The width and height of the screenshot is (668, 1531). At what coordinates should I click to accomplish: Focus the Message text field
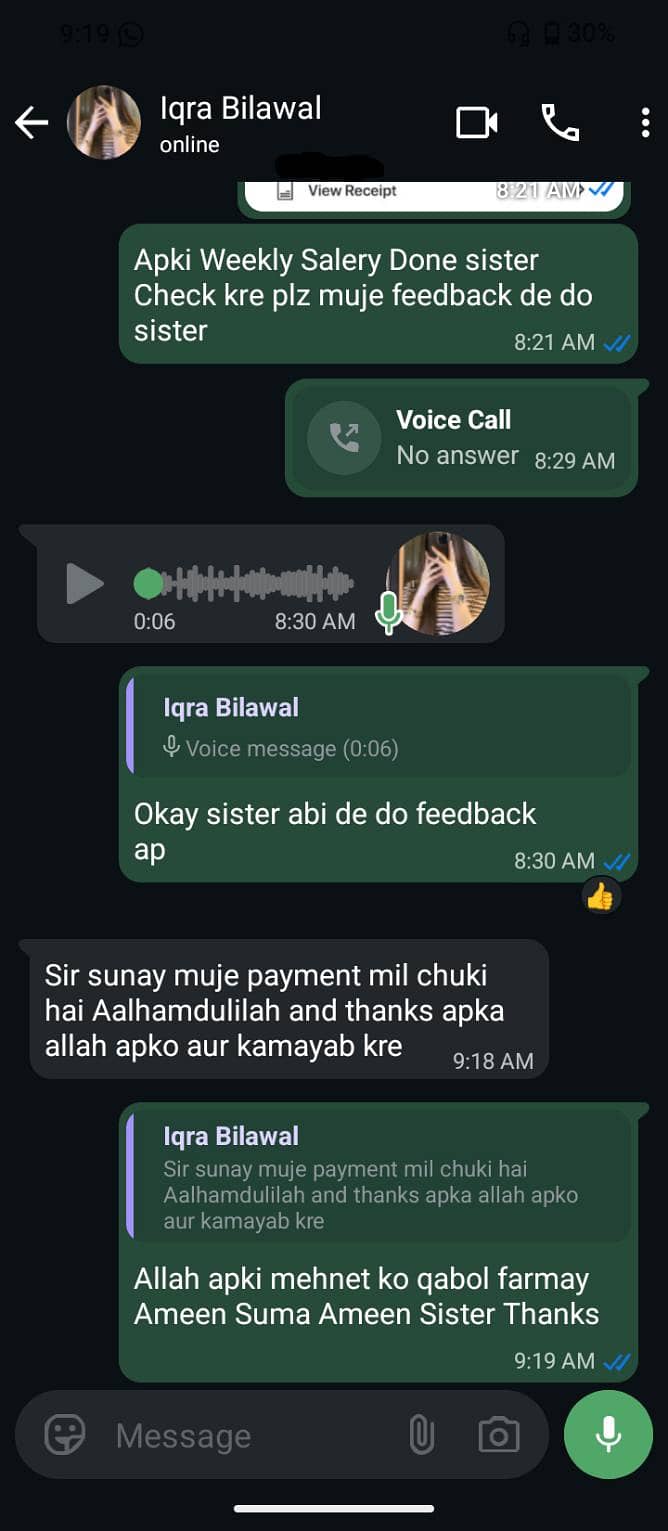coord(250,1436)
